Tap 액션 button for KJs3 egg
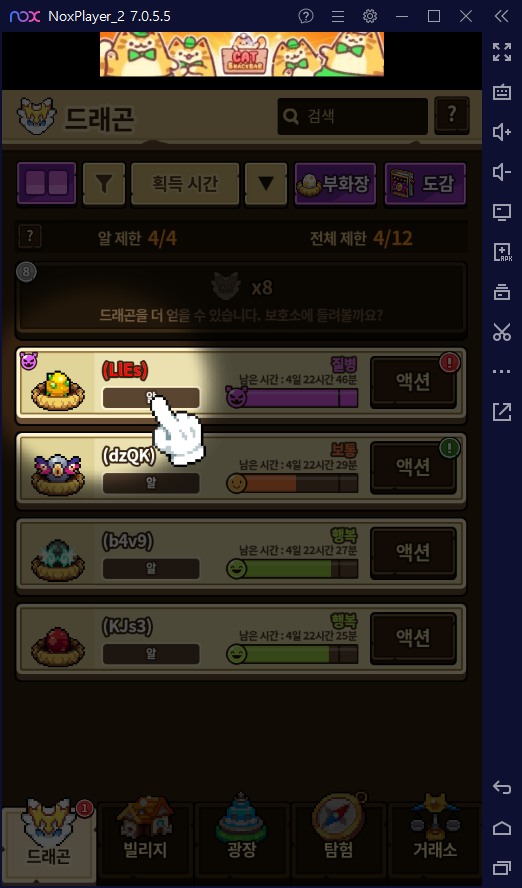 tap(413, 638)
